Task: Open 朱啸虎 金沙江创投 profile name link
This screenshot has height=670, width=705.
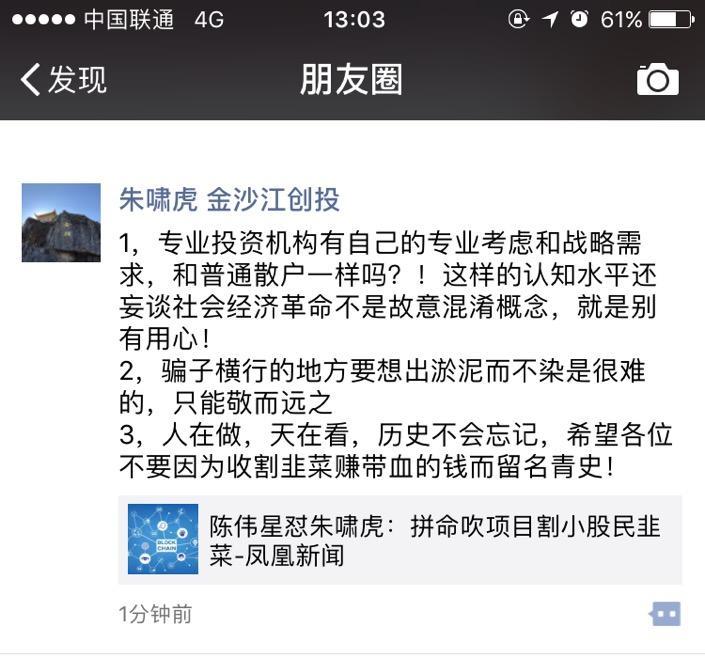Action: click(229, 200)
